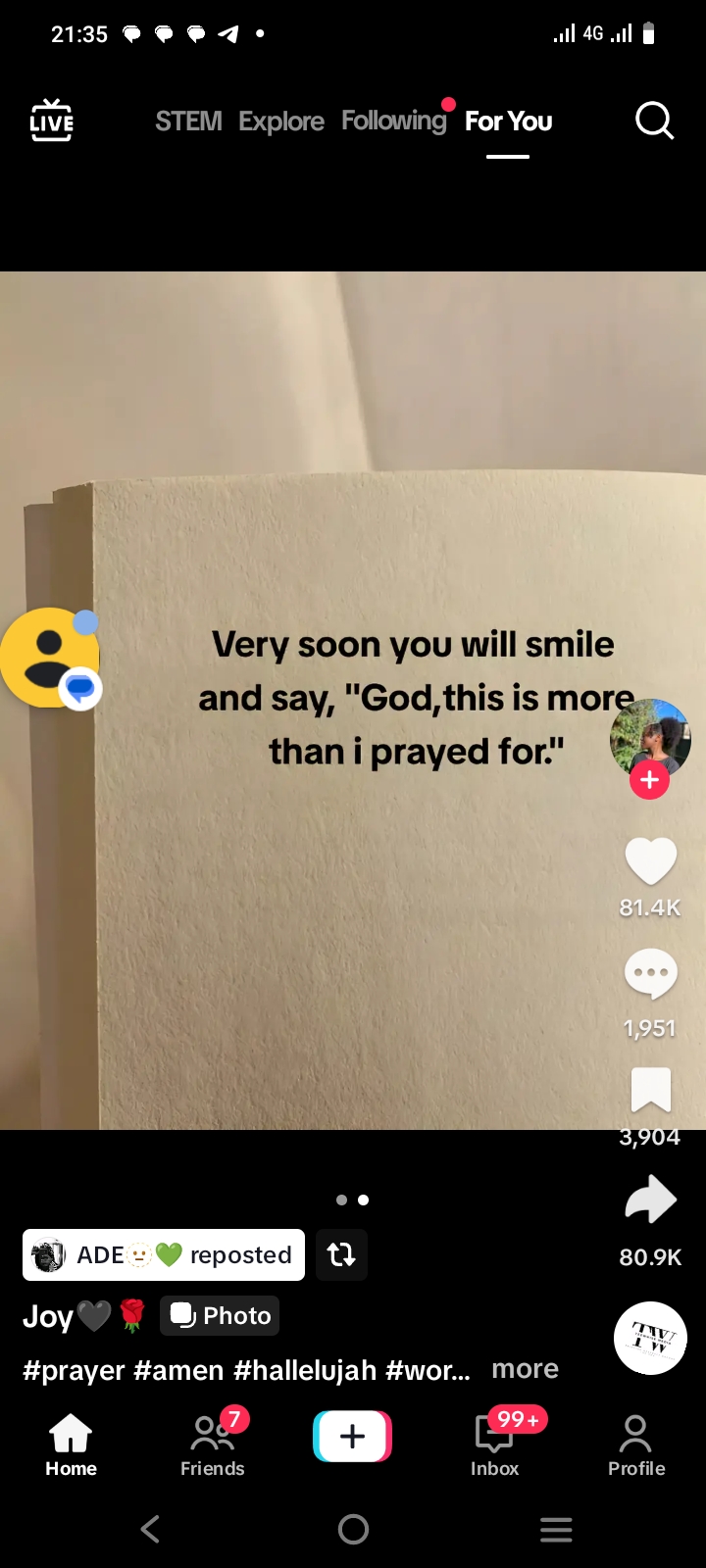This screenshot has height=1568, width=706.
Task: Bookmark this post to favorites
Action: pos(650,1090)
